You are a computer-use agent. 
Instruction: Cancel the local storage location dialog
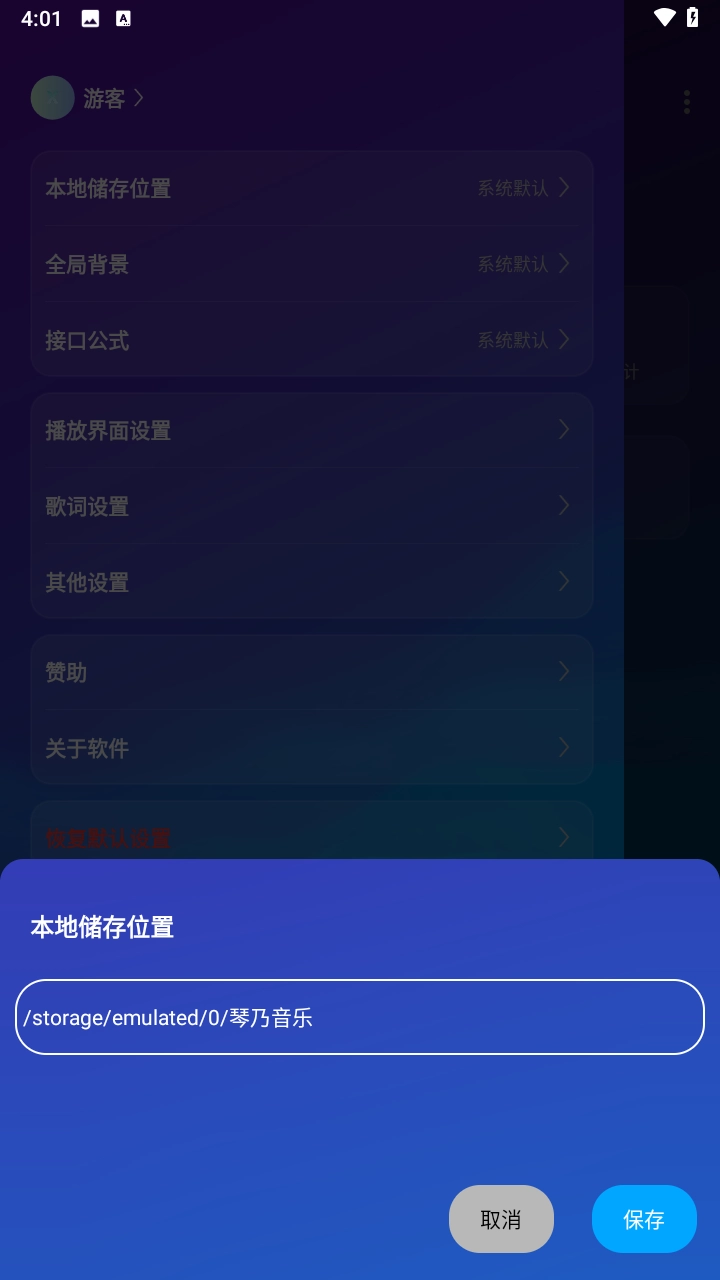501,1219
